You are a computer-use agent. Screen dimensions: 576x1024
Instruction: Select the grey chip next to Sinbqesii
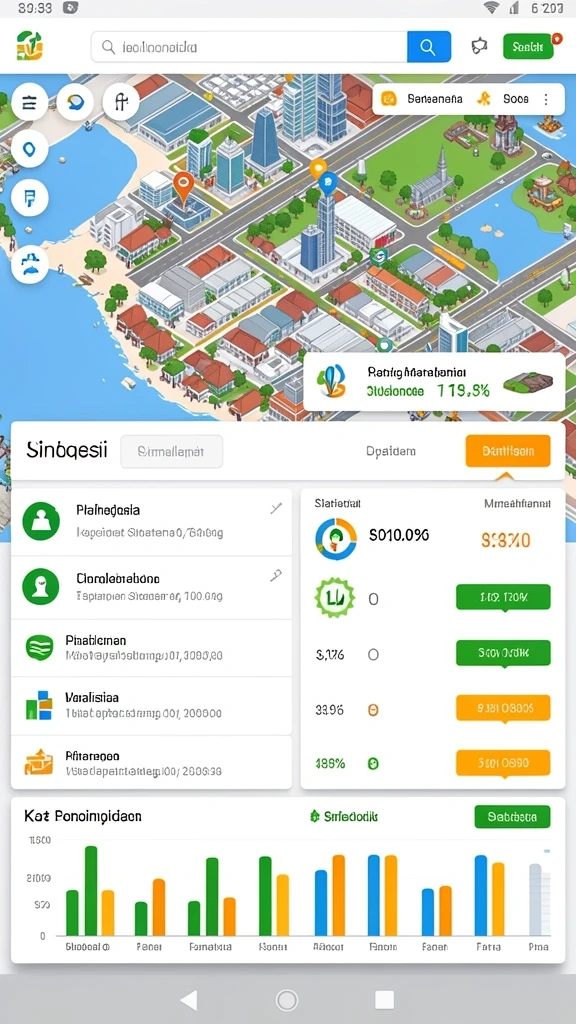[x=172, y=451]
